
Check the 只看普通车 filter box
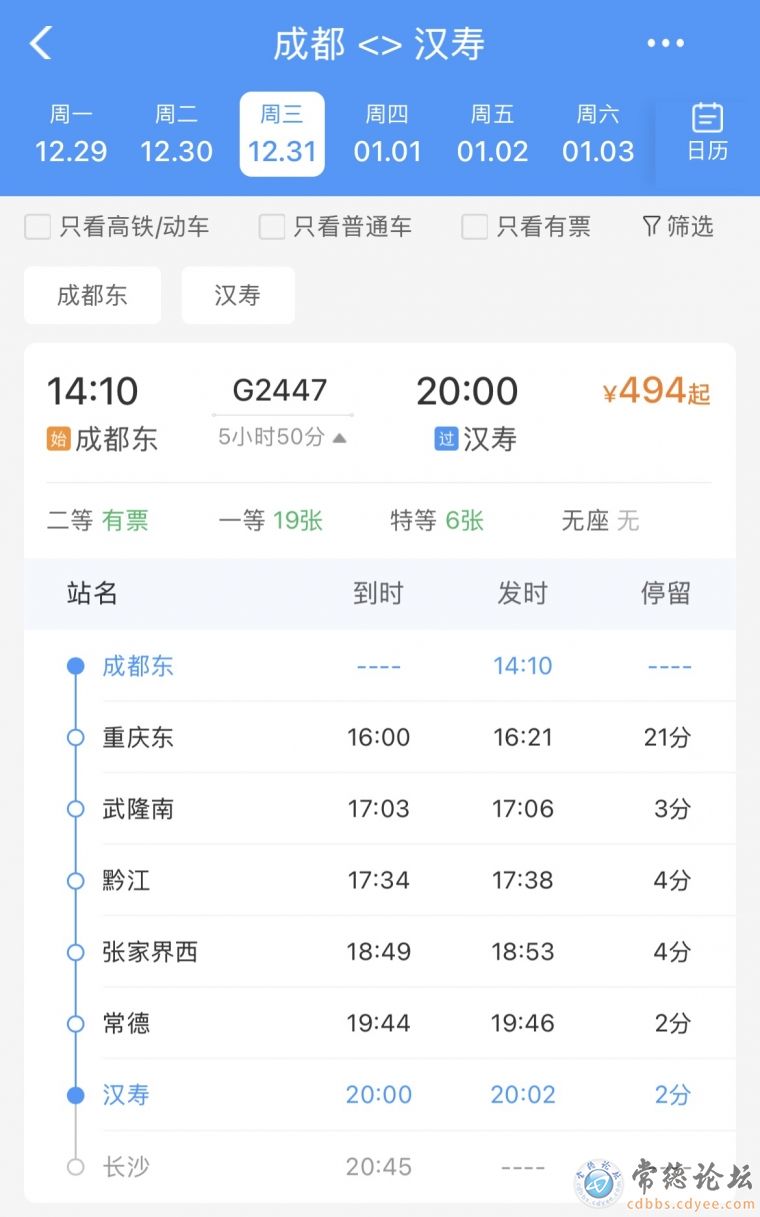point(272,227)
